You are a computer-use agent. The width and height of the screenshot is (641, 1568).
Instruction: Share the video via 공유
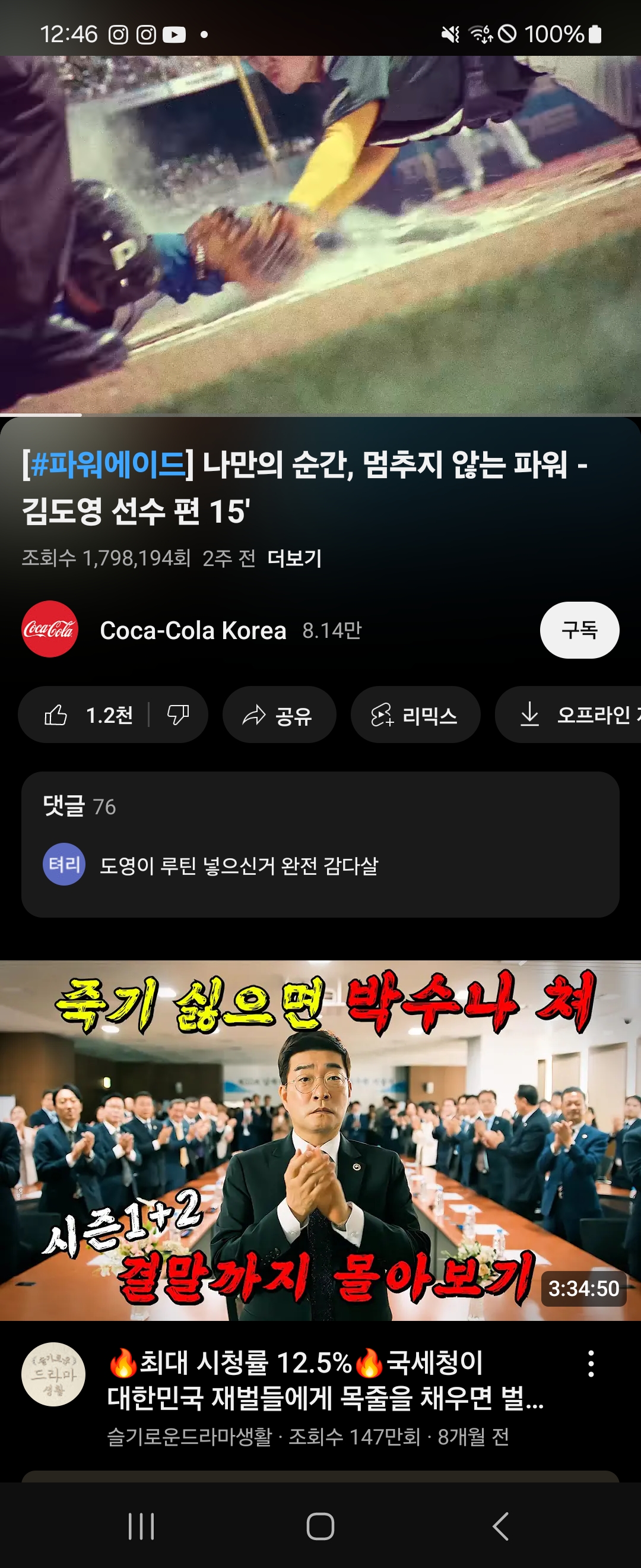pyautogui.click(x=278, y=715)
